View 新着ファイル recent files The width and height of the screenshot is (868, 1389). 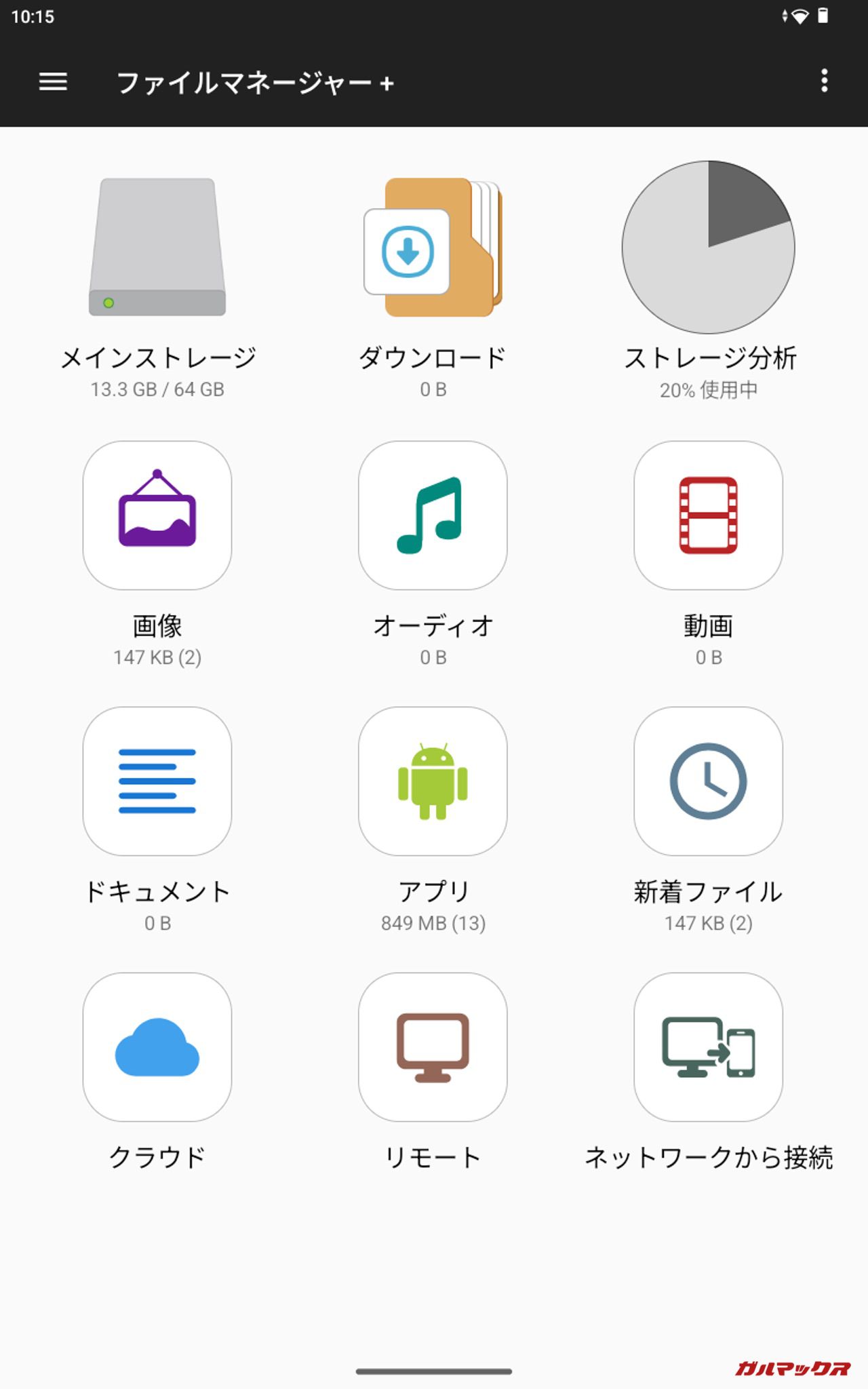pos(708,781)
